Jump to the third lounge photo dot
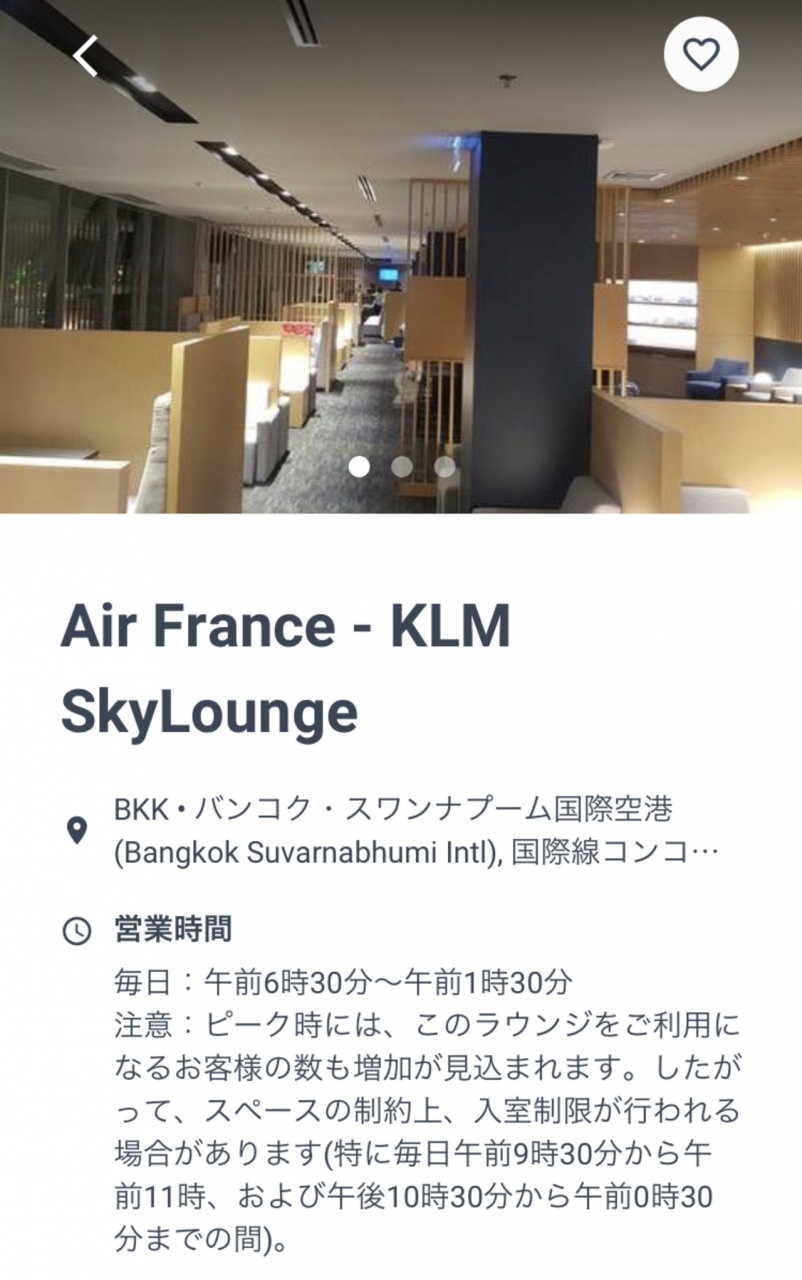Viewport: 802px width, 1280px height. coord(444,467)
